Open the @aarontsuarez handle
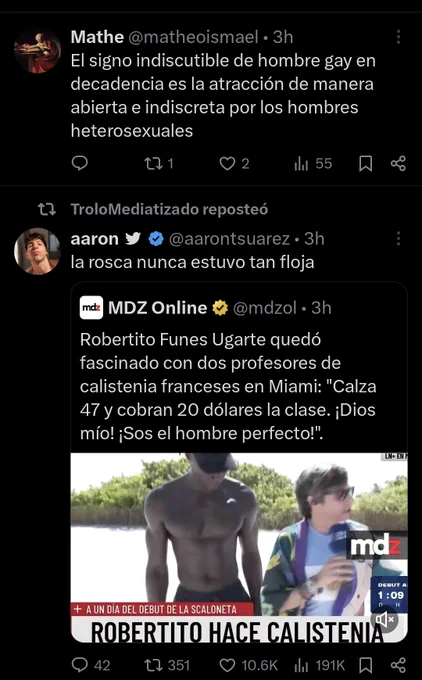The height and width of the screenshot is (680, 422). click(x=229, y=239)
